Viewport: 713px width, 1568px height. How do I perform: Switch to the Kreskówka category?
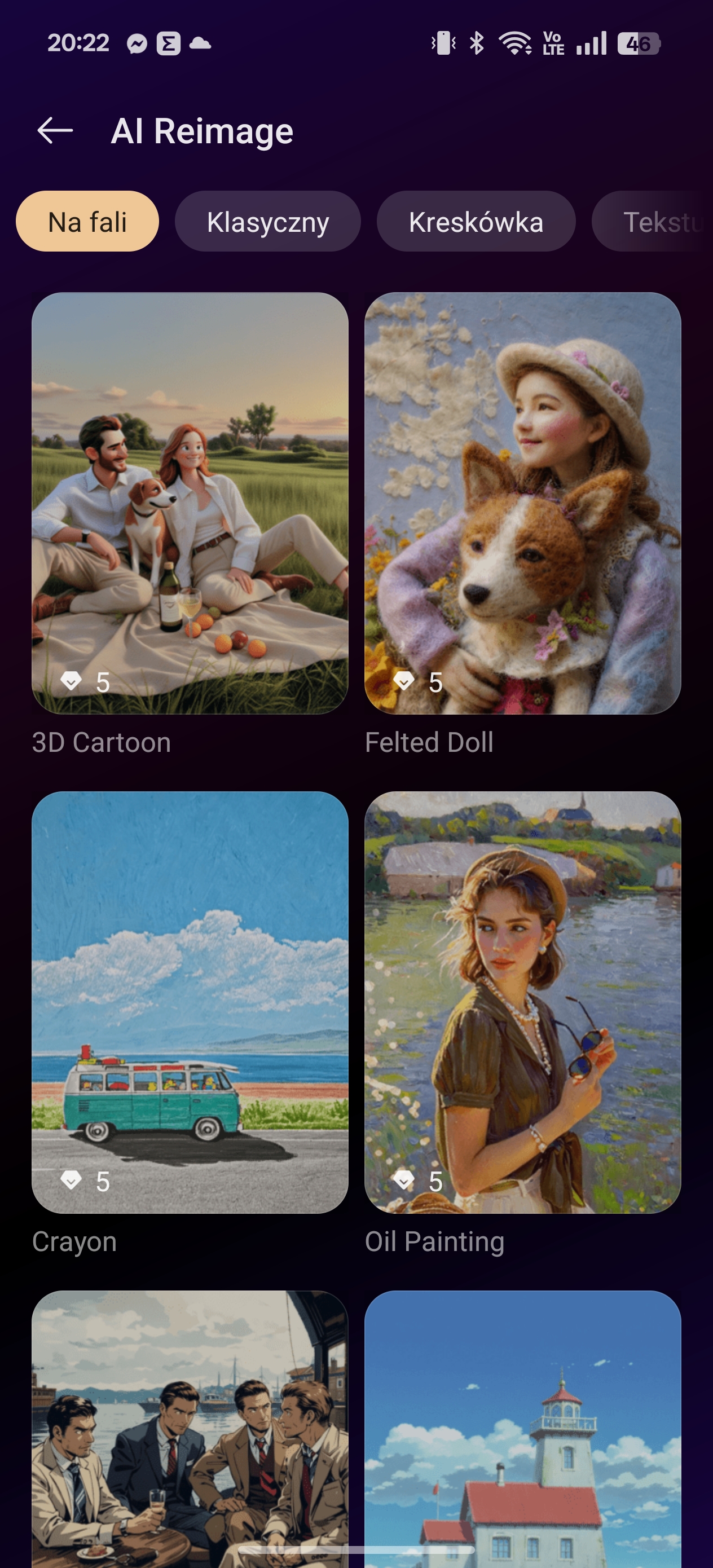click(476, 222)
